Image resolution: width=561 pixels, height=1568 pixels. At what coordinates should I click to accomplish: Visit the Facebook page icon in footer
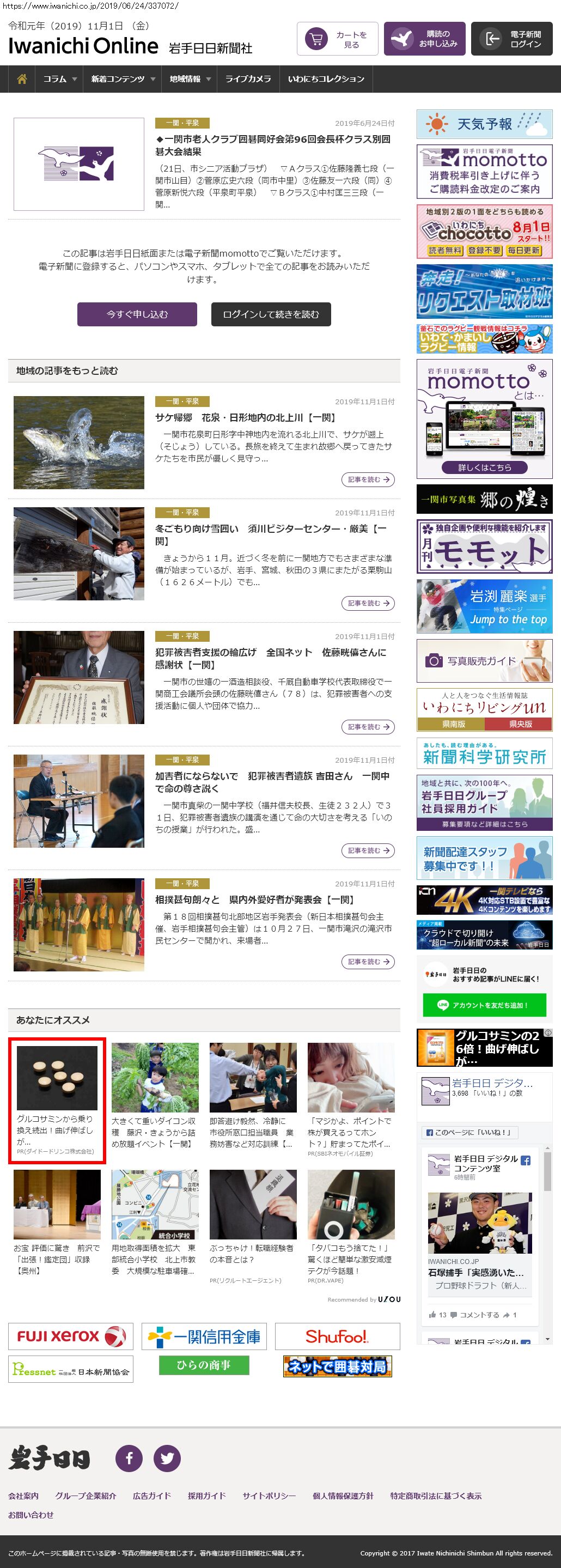click(x=129, y=1458)
